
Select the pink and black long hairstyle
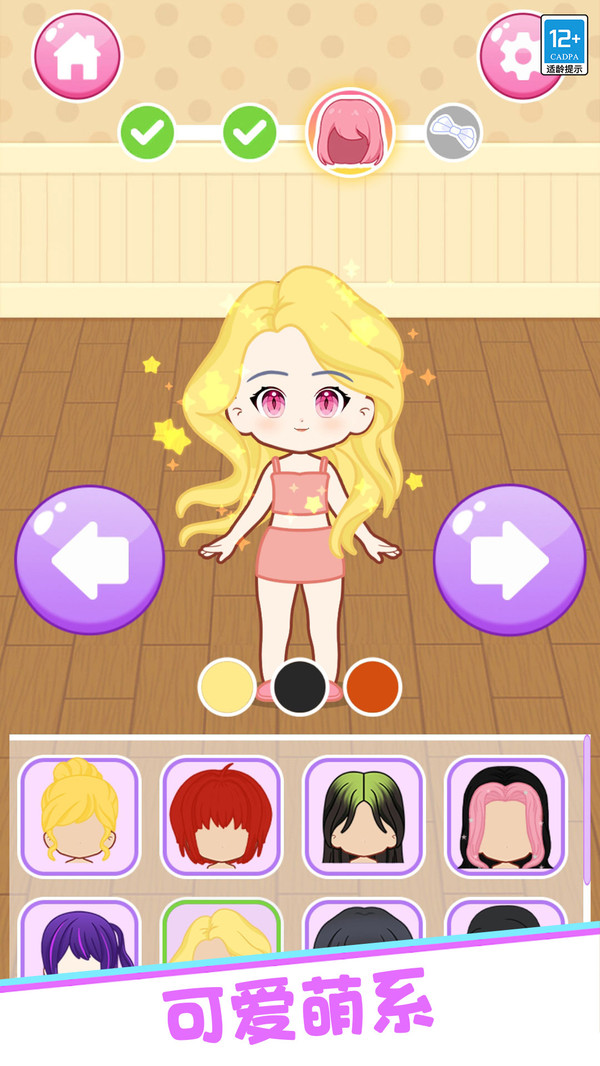tap(505, 816)
